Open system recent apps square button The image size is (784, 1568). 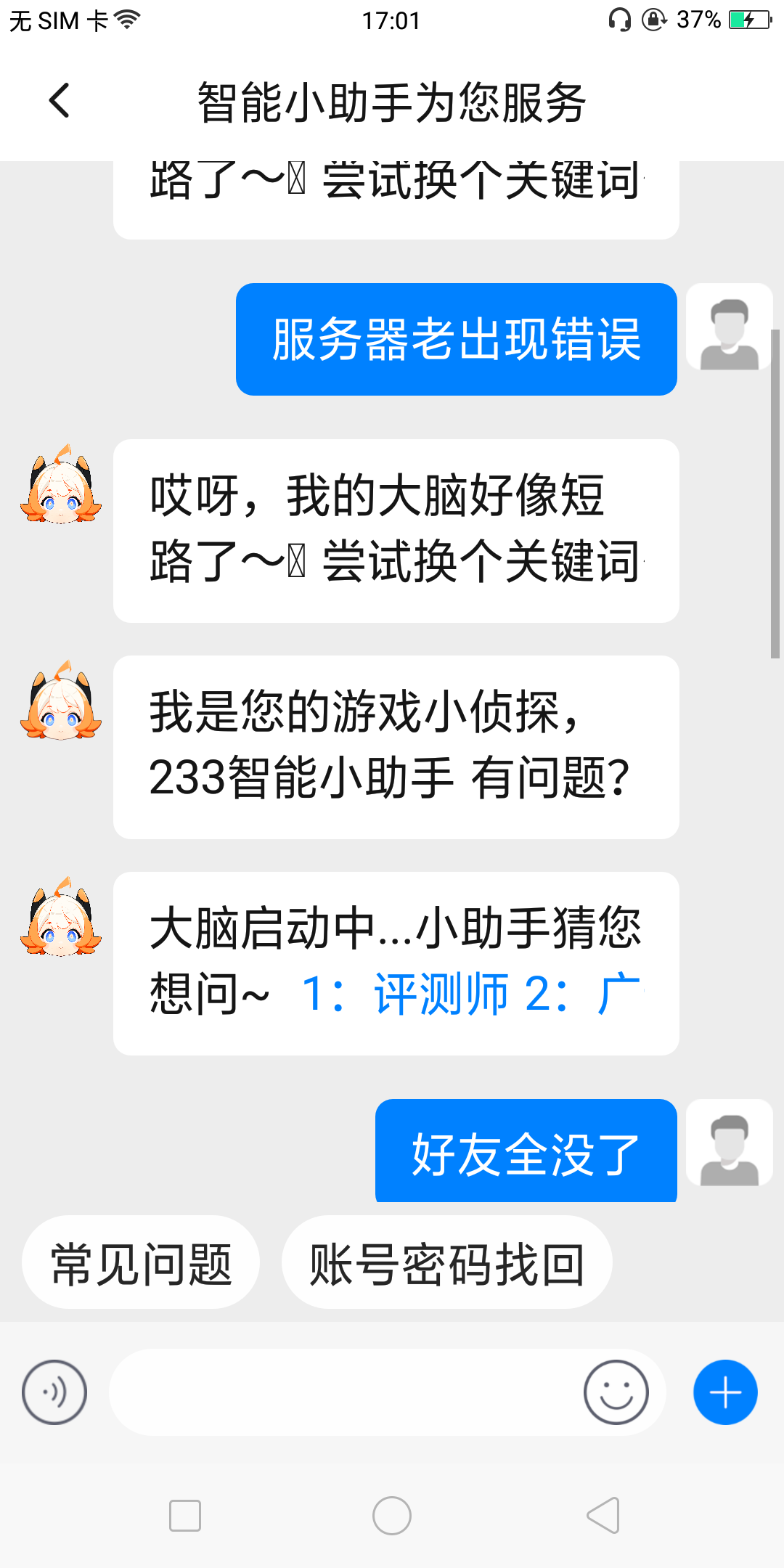[x=185, y=1516]
